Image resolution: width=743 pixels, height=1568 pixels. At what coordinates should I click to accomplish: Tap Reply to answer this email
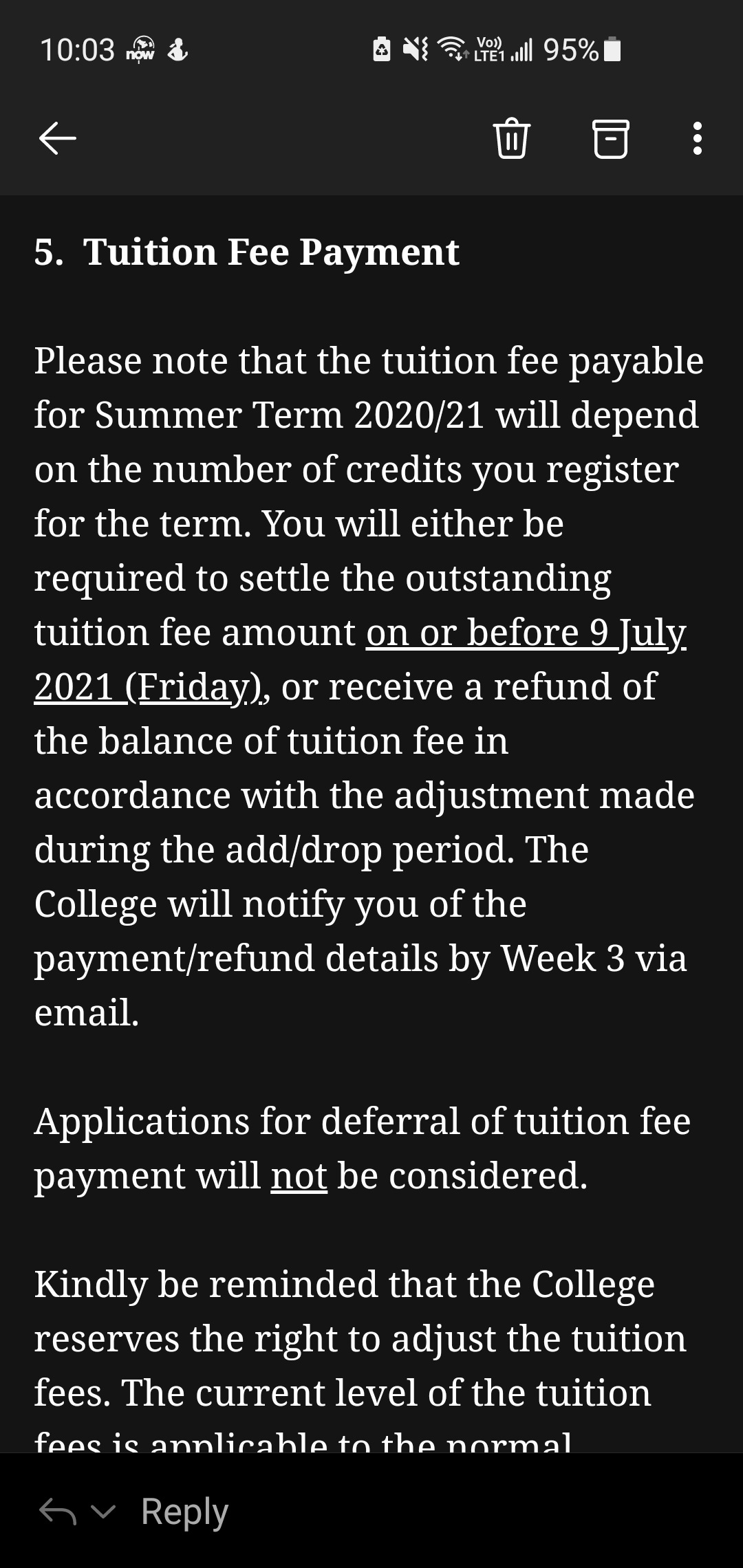coord(184,1511)
